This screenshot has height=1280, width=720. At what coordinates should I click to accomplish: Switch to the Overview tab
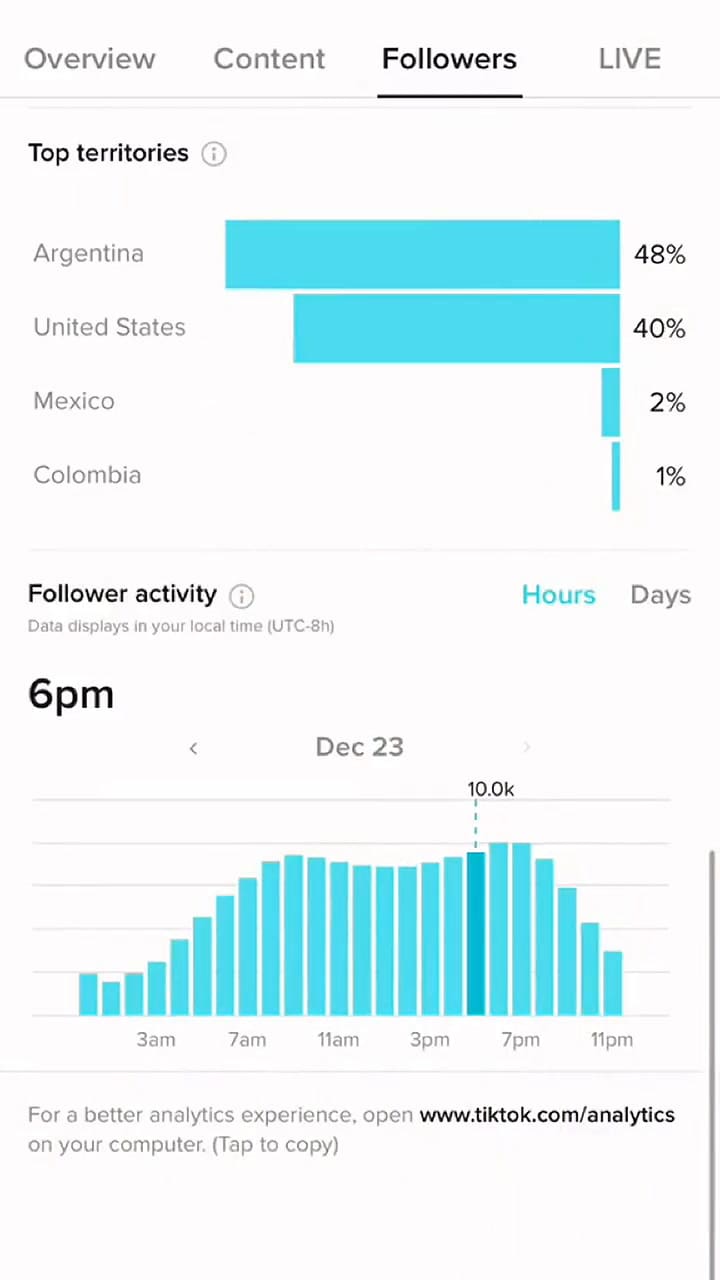click(89, 59)
